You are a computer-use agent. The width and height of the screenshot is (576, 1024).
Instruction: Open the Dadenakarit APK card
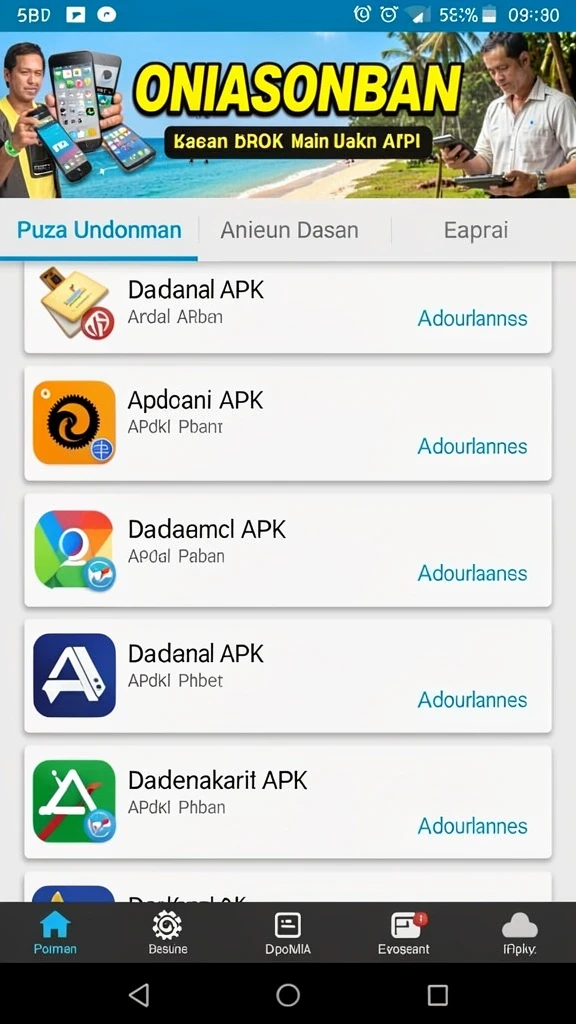point(288,802)
